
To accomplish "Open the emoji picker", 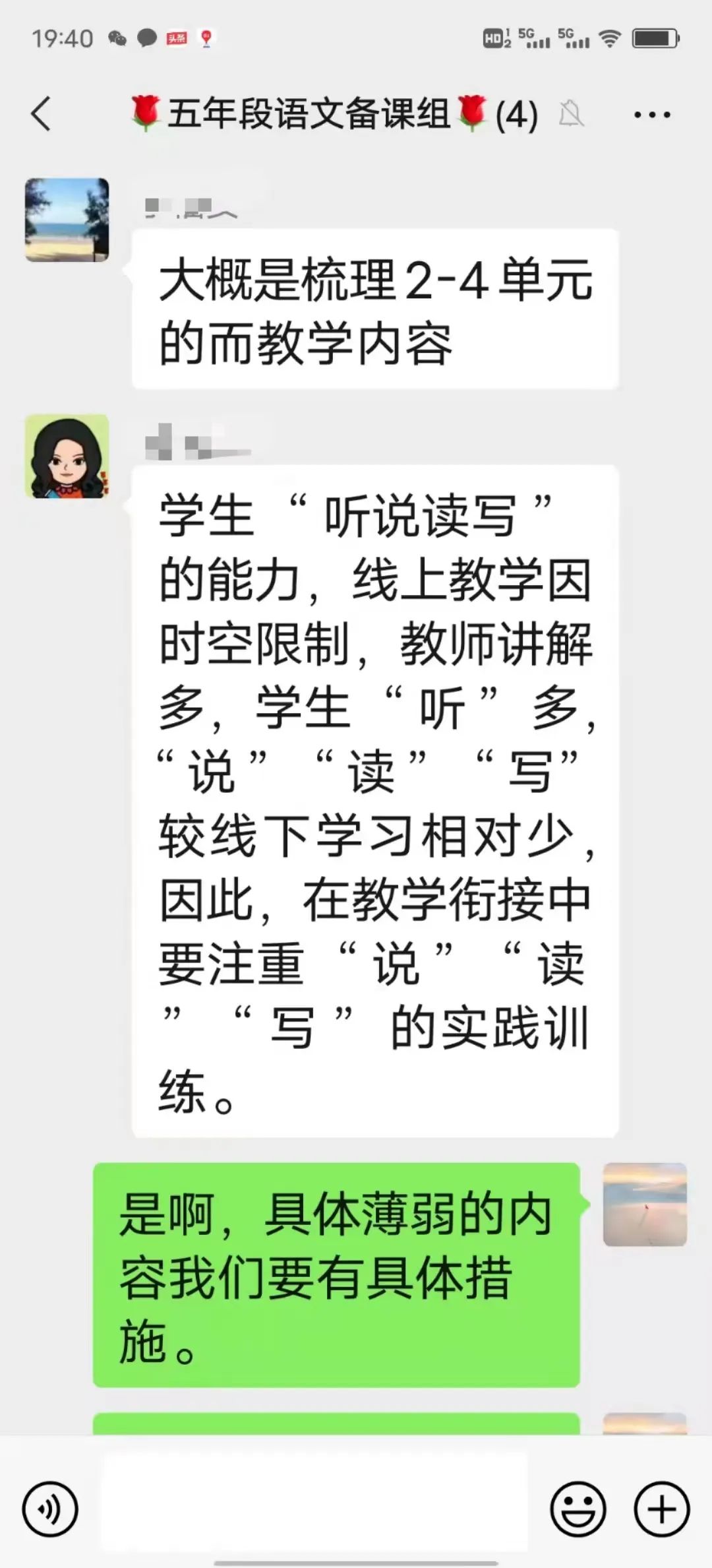I will pyautogui.click(x=578, y=1509).
